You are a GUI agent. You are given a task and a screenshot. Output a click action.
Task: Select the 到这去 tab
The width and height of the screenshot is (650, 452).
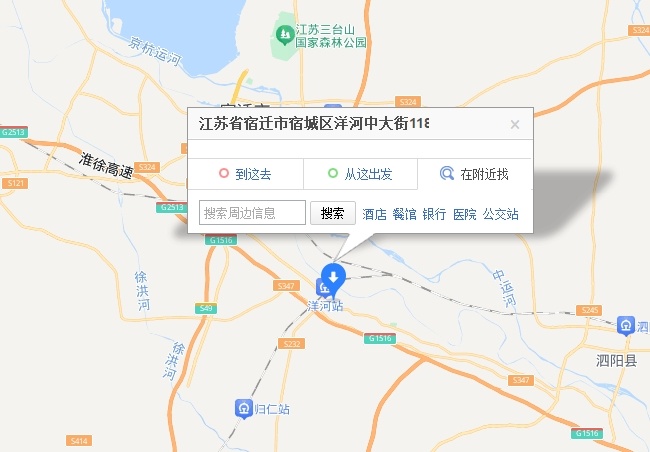[x=245, y=174]
